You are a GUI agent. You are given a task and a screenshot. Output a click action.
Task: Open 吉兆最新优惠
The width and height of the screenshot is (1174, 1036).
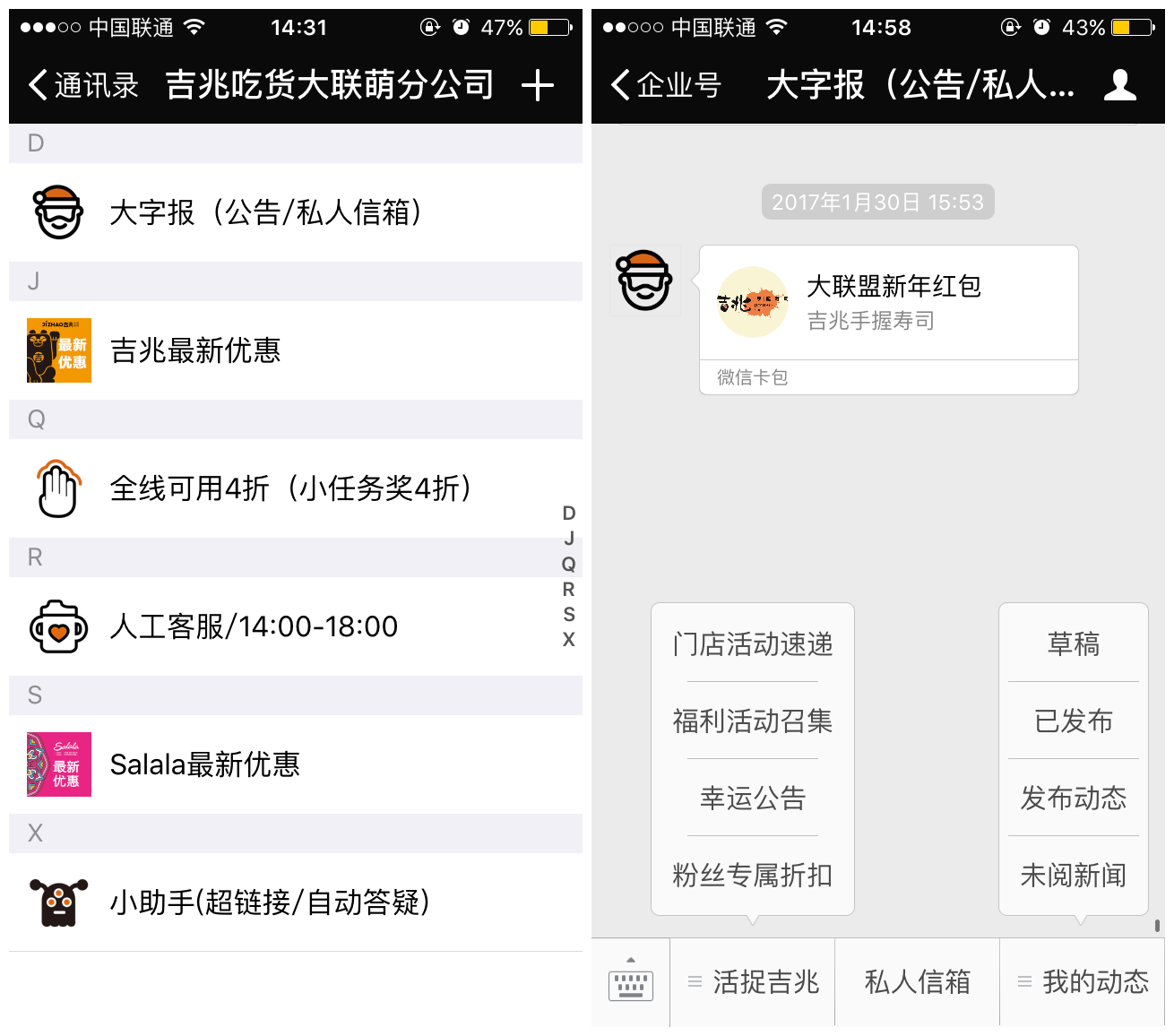click(296, 350)
